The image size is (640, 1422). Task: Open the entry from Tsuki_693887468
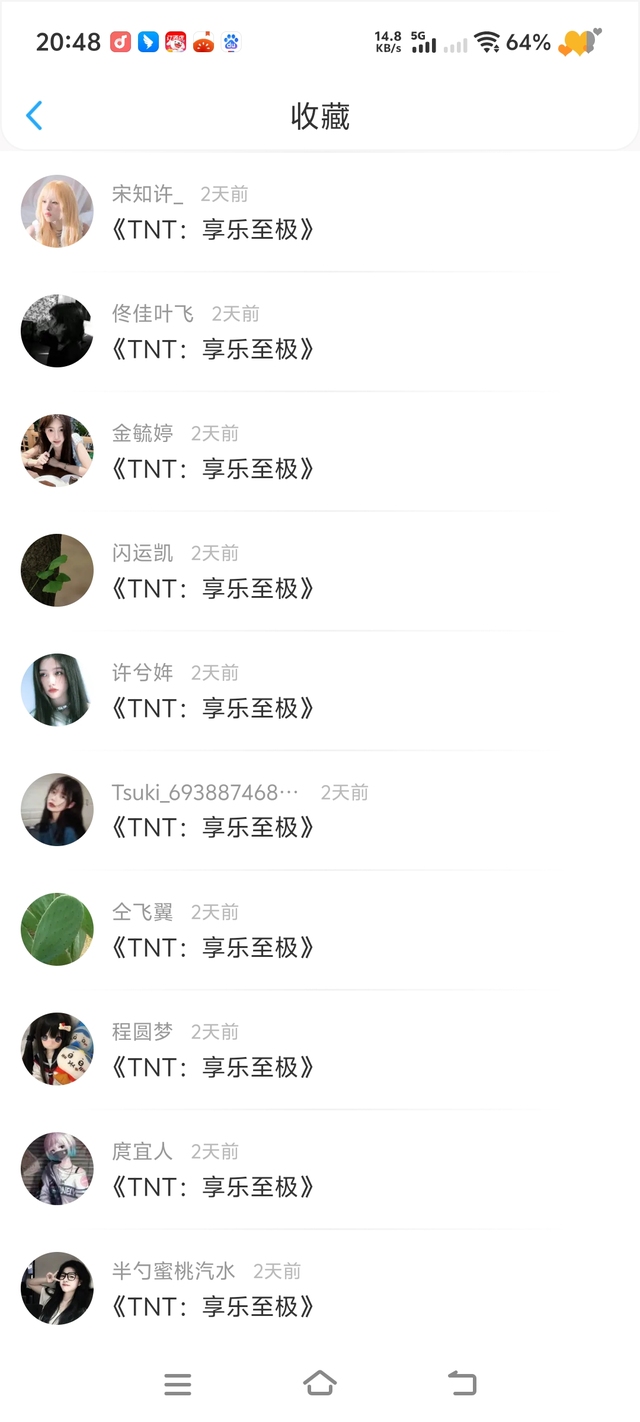point(214,827)
